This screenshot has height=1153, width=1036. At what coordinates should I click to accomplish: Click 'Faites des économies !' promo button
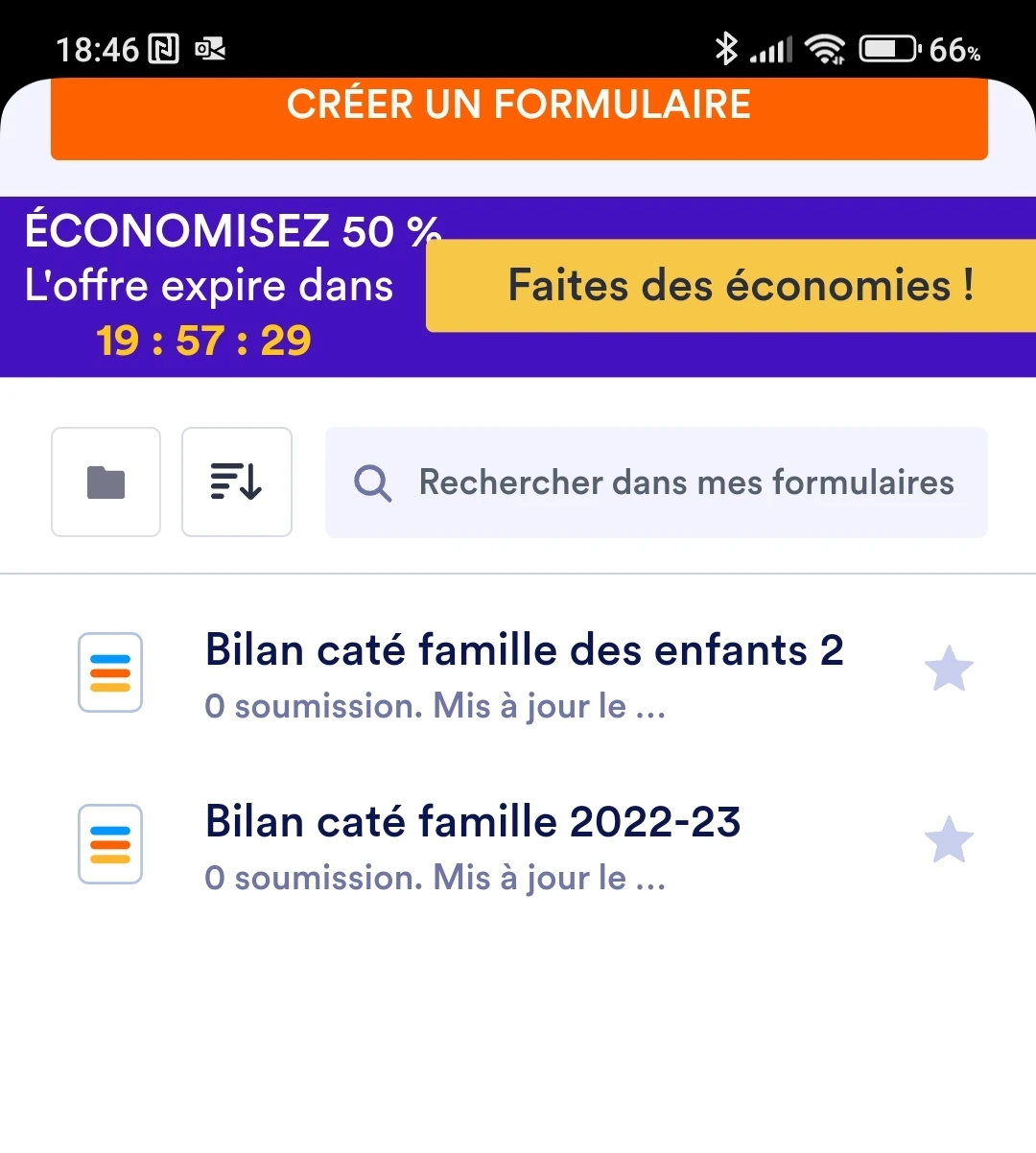(739, 286)
